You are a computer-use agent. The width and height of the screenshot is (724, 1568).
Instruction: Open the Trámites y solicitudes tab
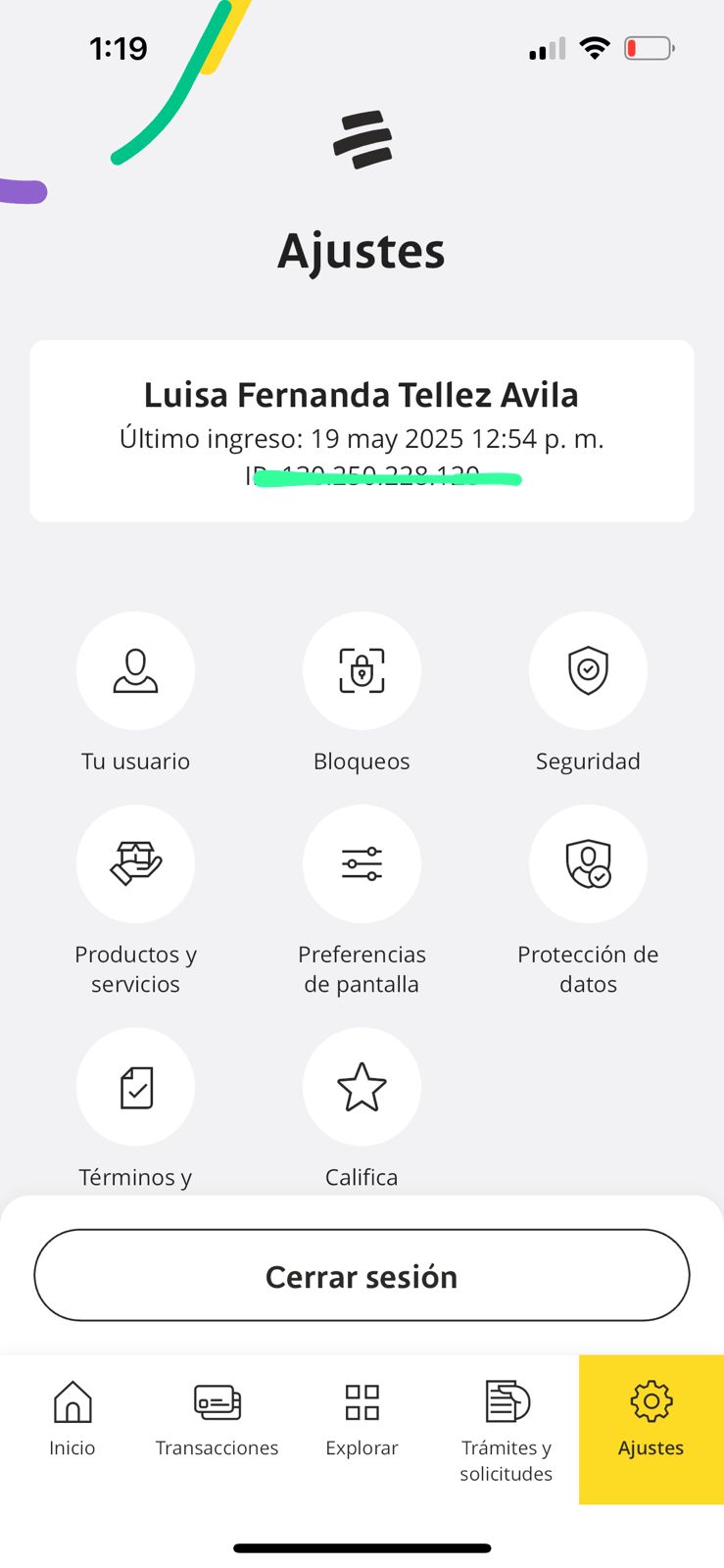(507, 1430)
